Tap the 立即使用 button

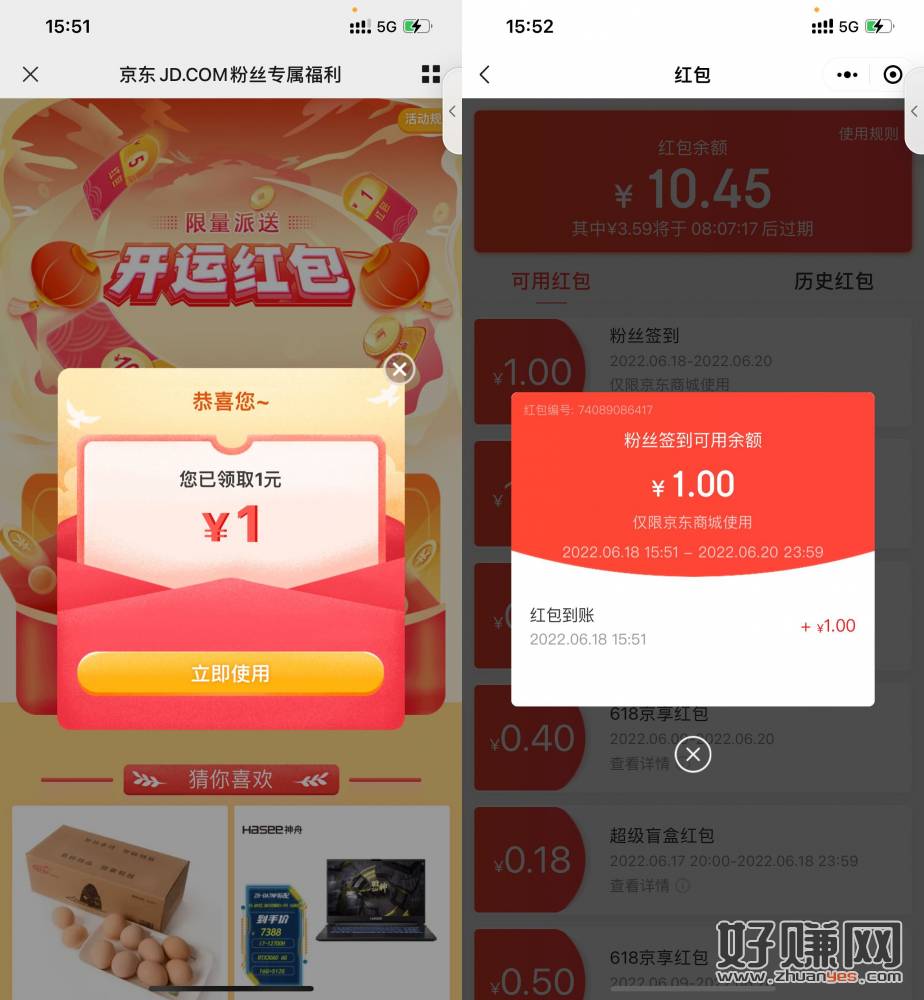point(230,673)
